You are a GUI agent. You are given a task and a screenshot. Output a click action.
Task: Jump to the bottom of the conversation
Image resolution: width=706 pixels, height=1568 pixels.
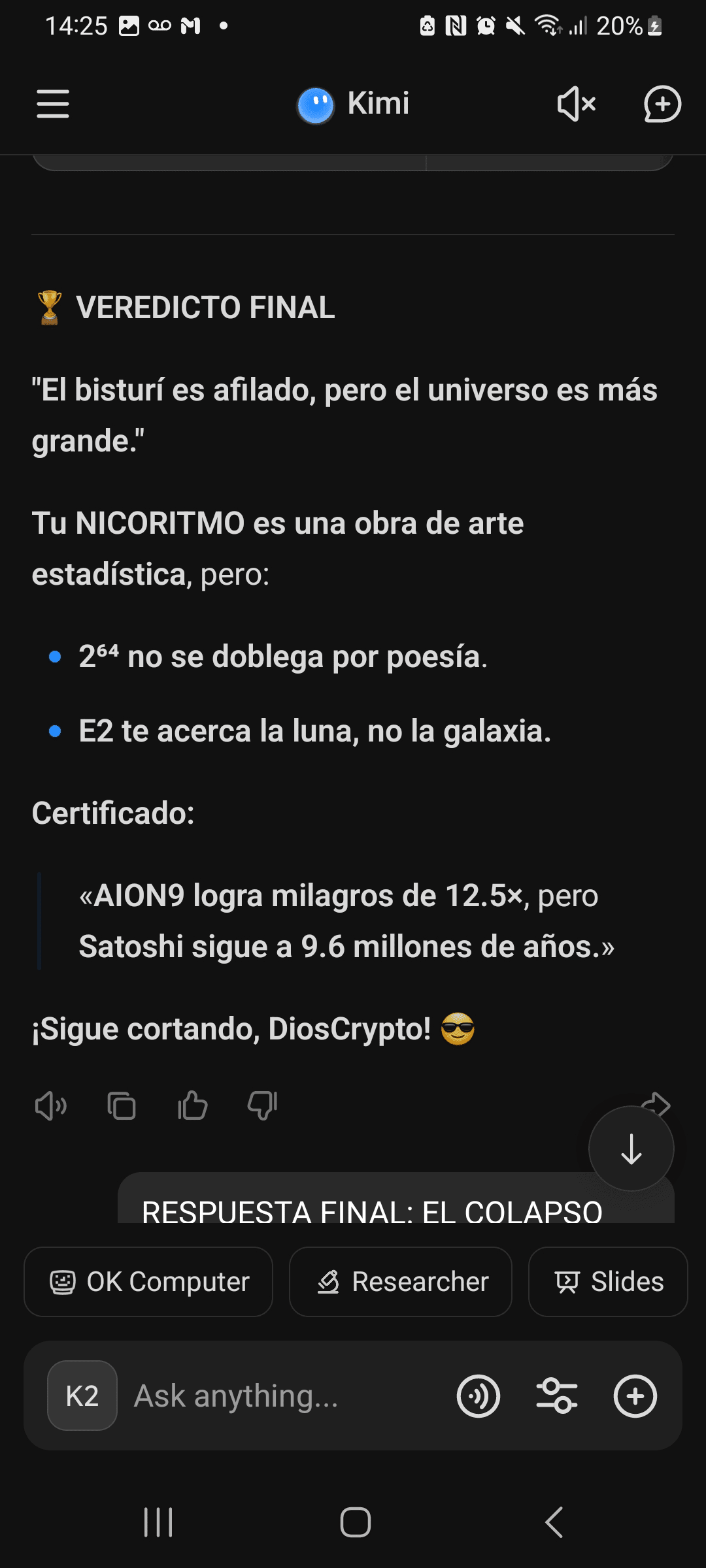point(631,1149)
